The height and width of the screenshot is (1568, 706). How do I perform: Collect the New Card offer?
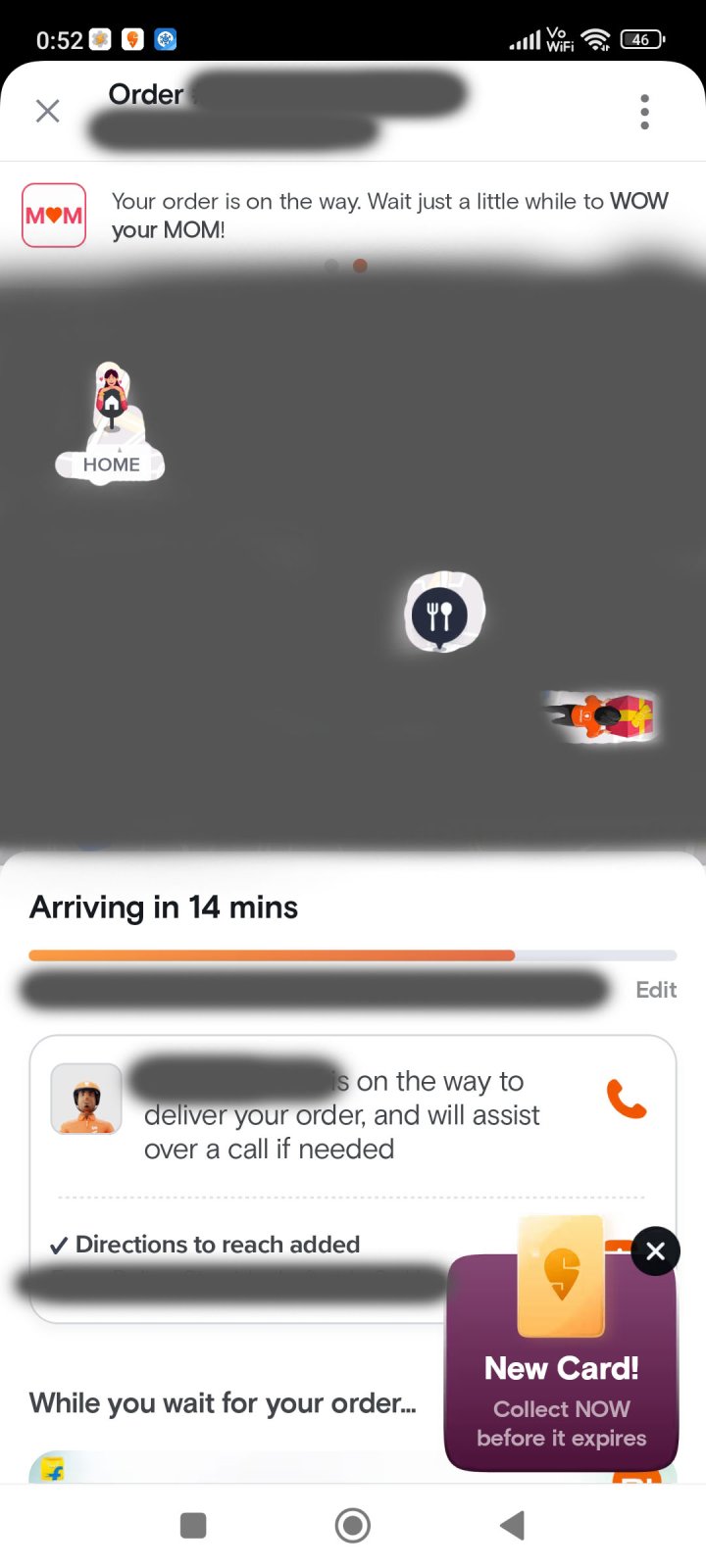coord(561,1362)
